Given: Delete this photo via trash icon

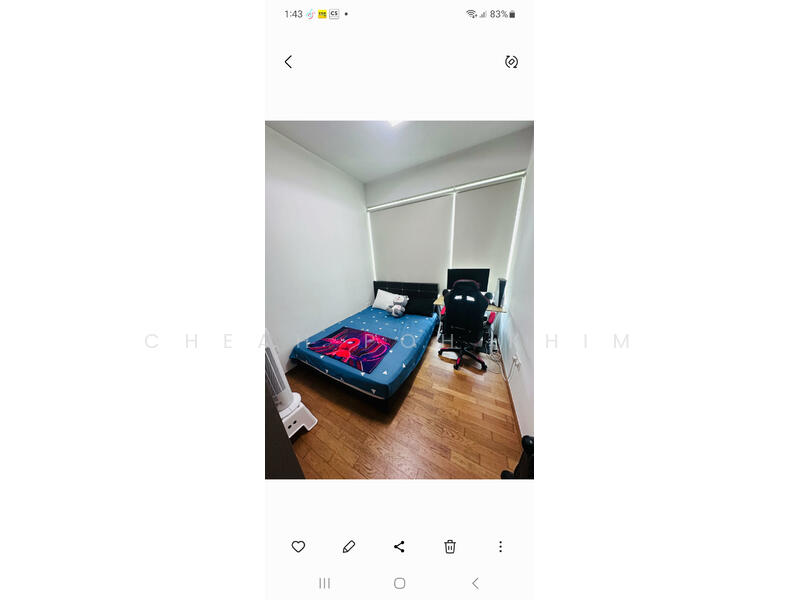Looking at the screenshot, I should 450,547.
